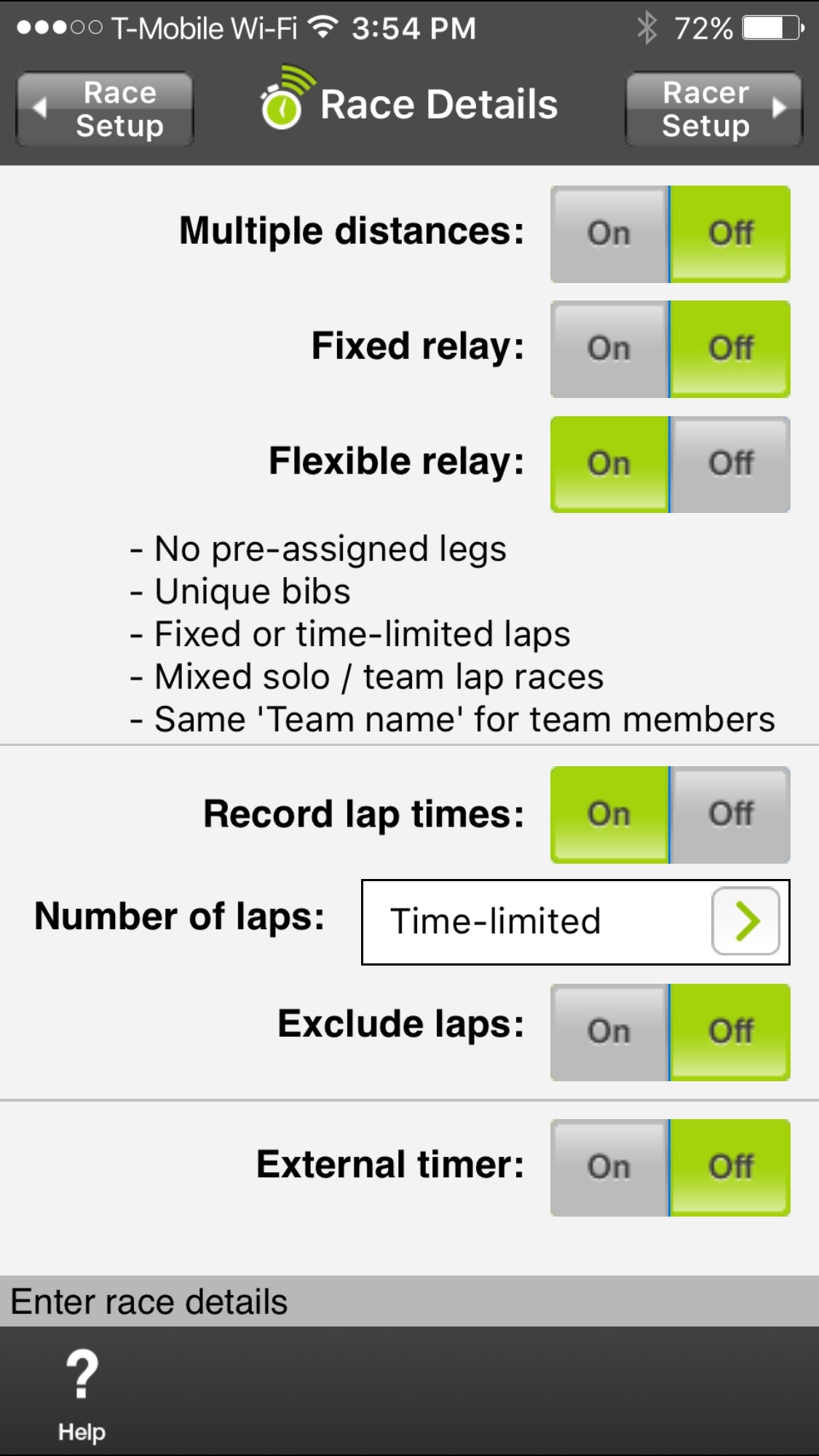
Task: Continue to Racer Setup
Action: (x=713, y=109)
